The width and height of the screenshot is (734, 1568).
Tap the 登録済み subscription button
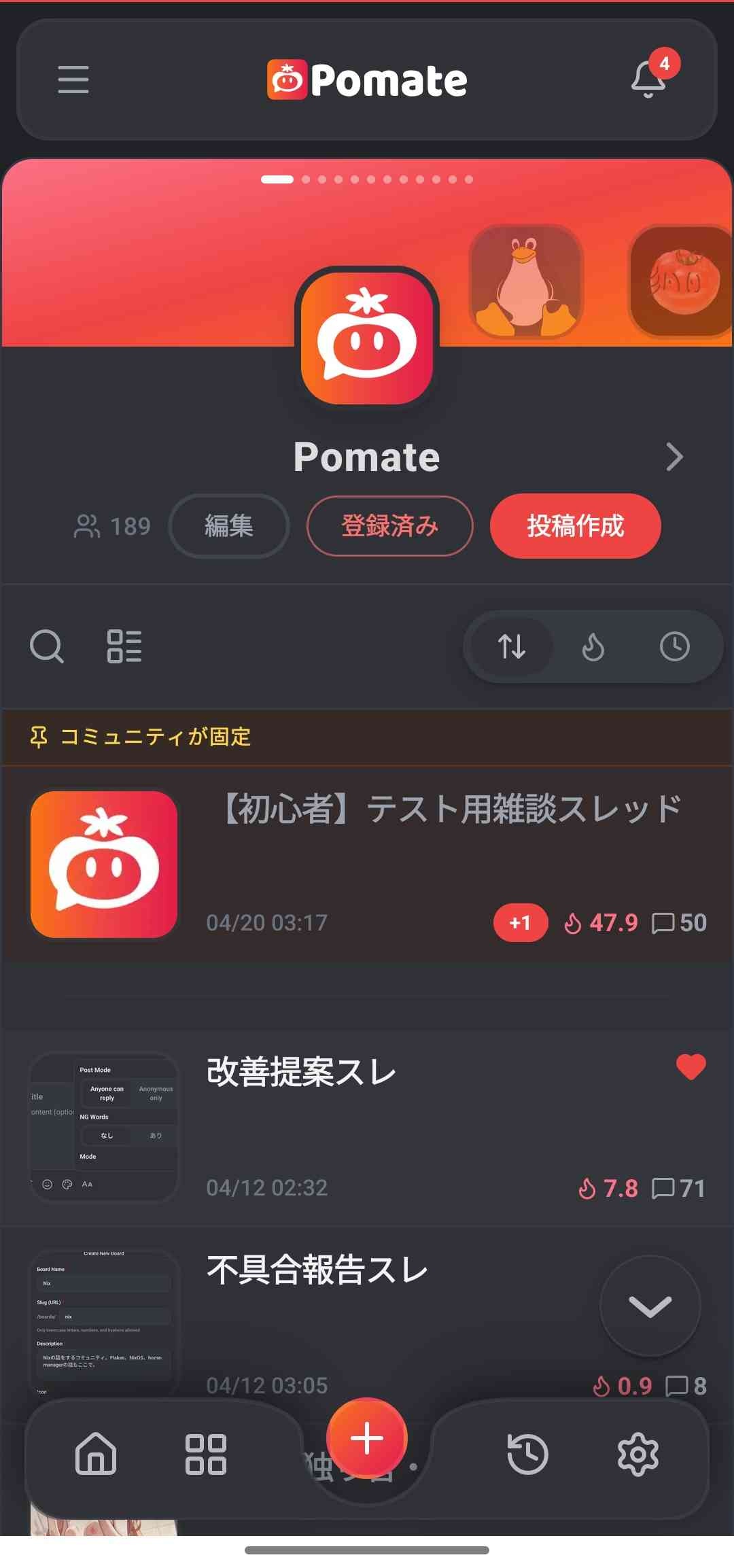389,526
